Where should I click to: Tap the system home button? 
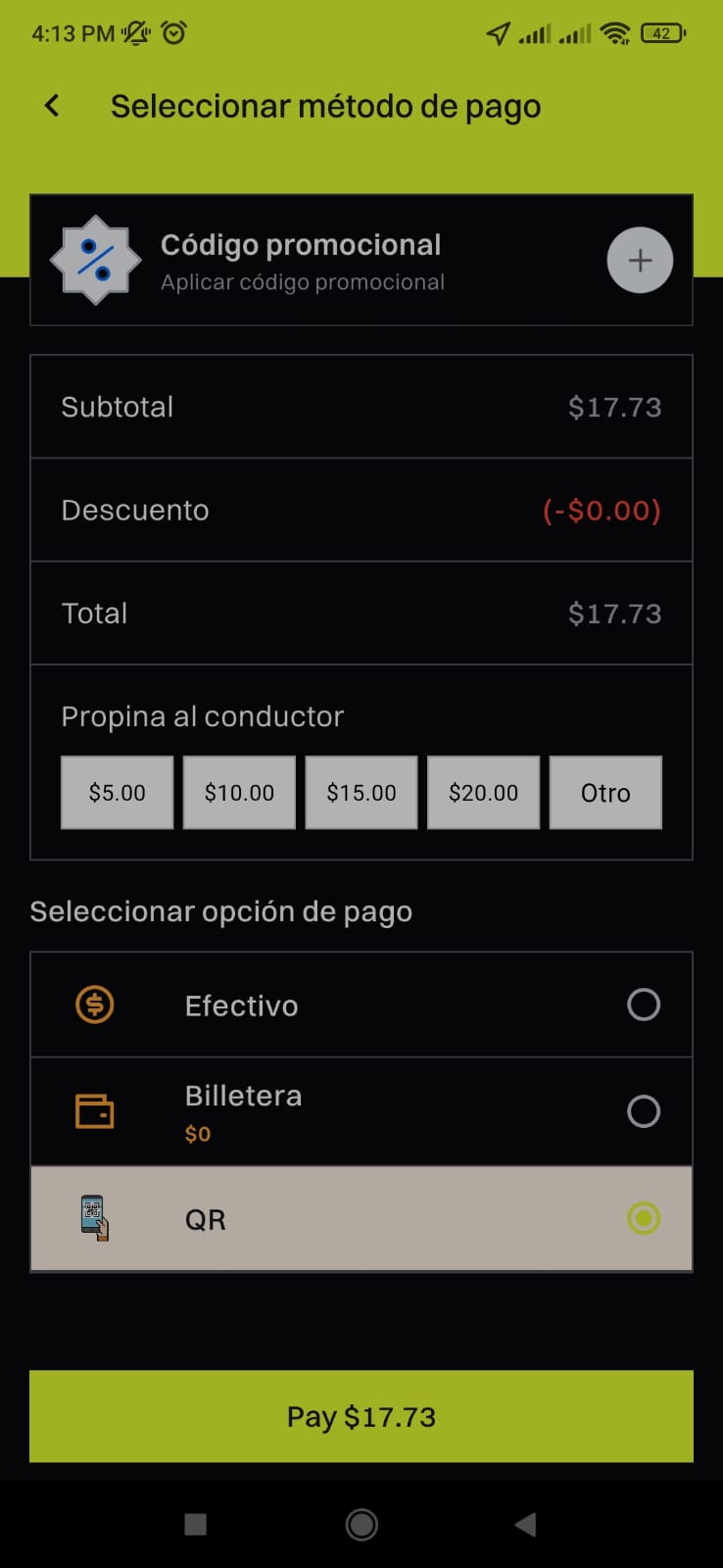coord(361,1525)
